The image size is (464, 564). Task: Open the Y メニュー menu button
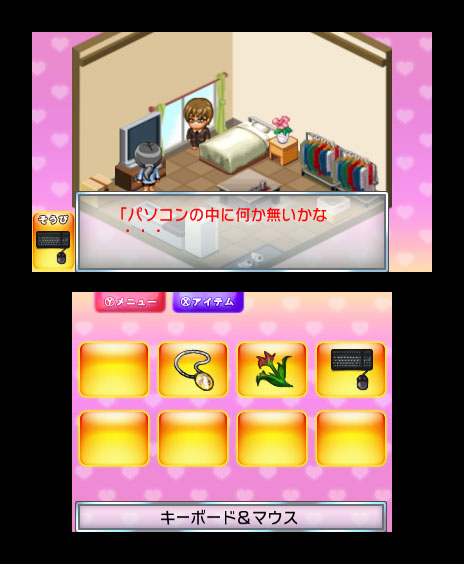point(130,302)
